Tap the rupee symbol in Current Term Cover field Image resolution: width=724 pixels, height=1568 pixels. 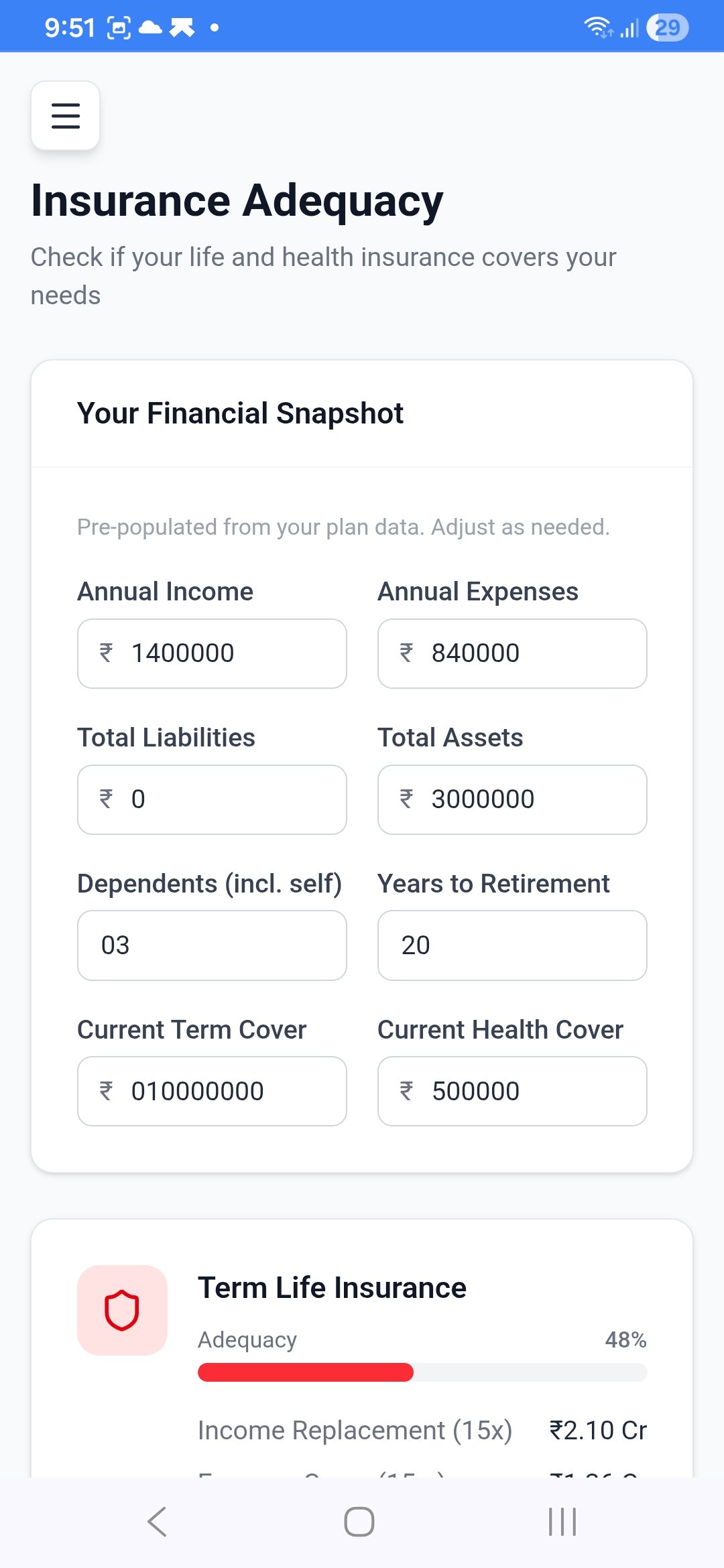106,1091
